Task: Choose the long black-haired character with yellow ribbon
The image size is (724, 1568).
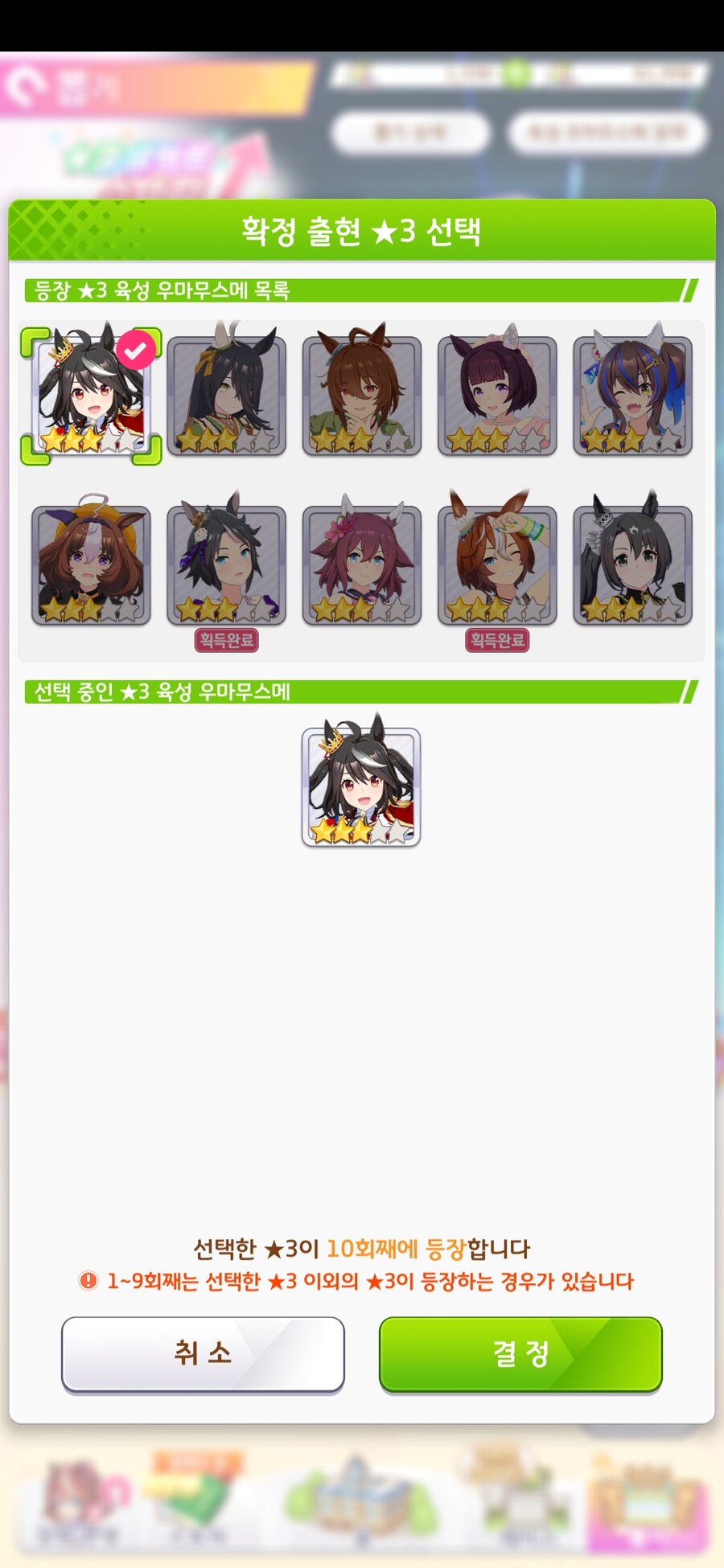Action: (x=227, y=396)
